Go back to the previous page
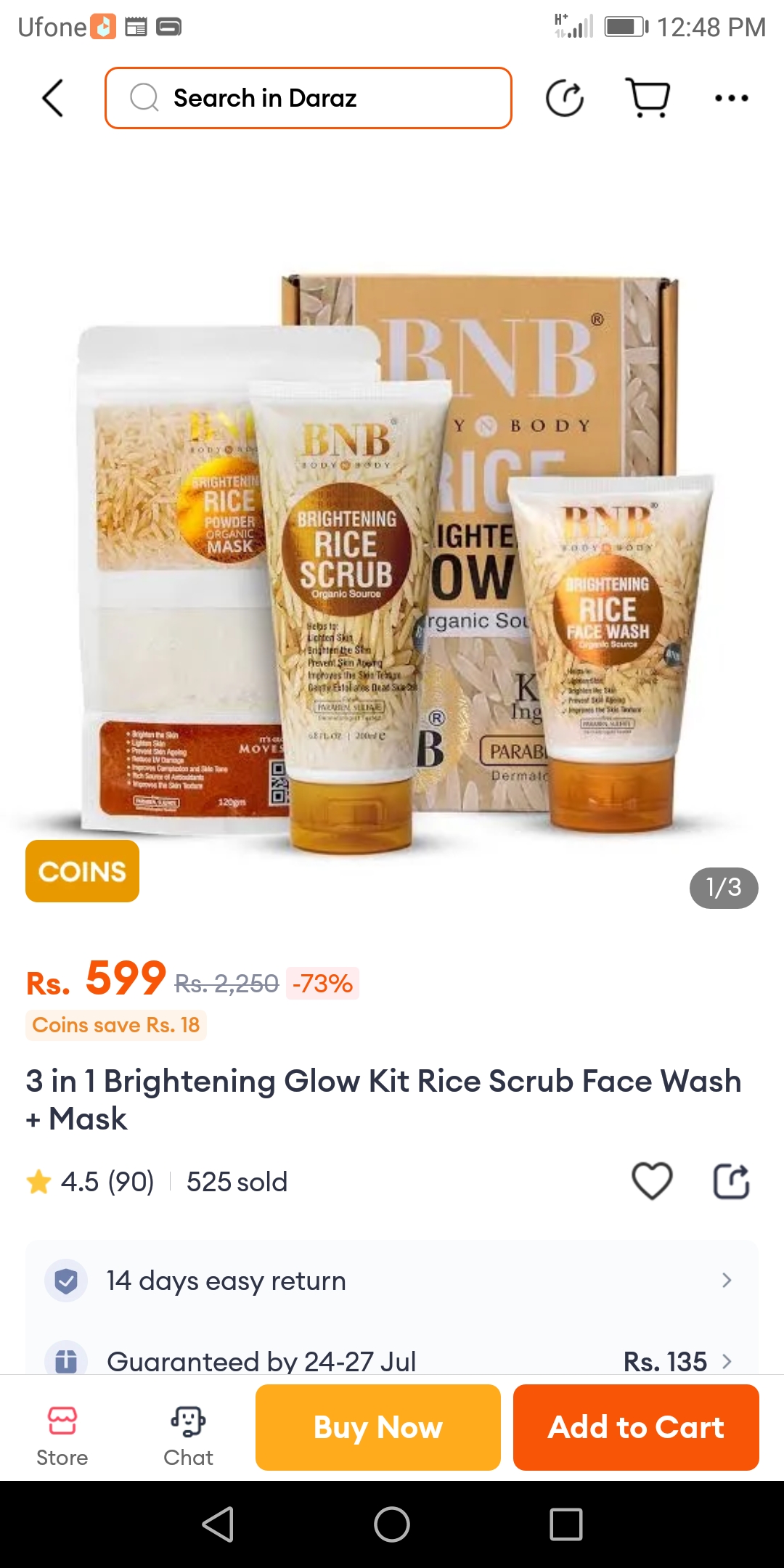 click(x=53, y=98)
